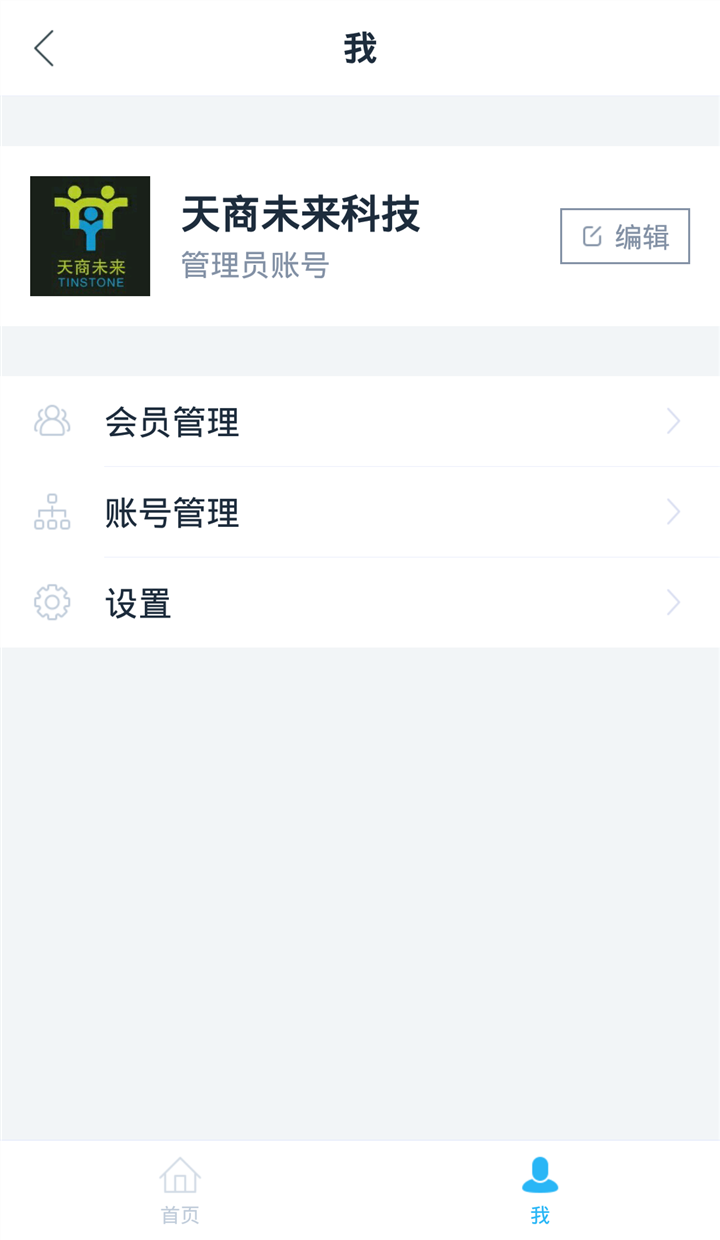Tap the 设置 gear icon
The height and width of the screenshot is (1240, 720).
click(51, 602)
